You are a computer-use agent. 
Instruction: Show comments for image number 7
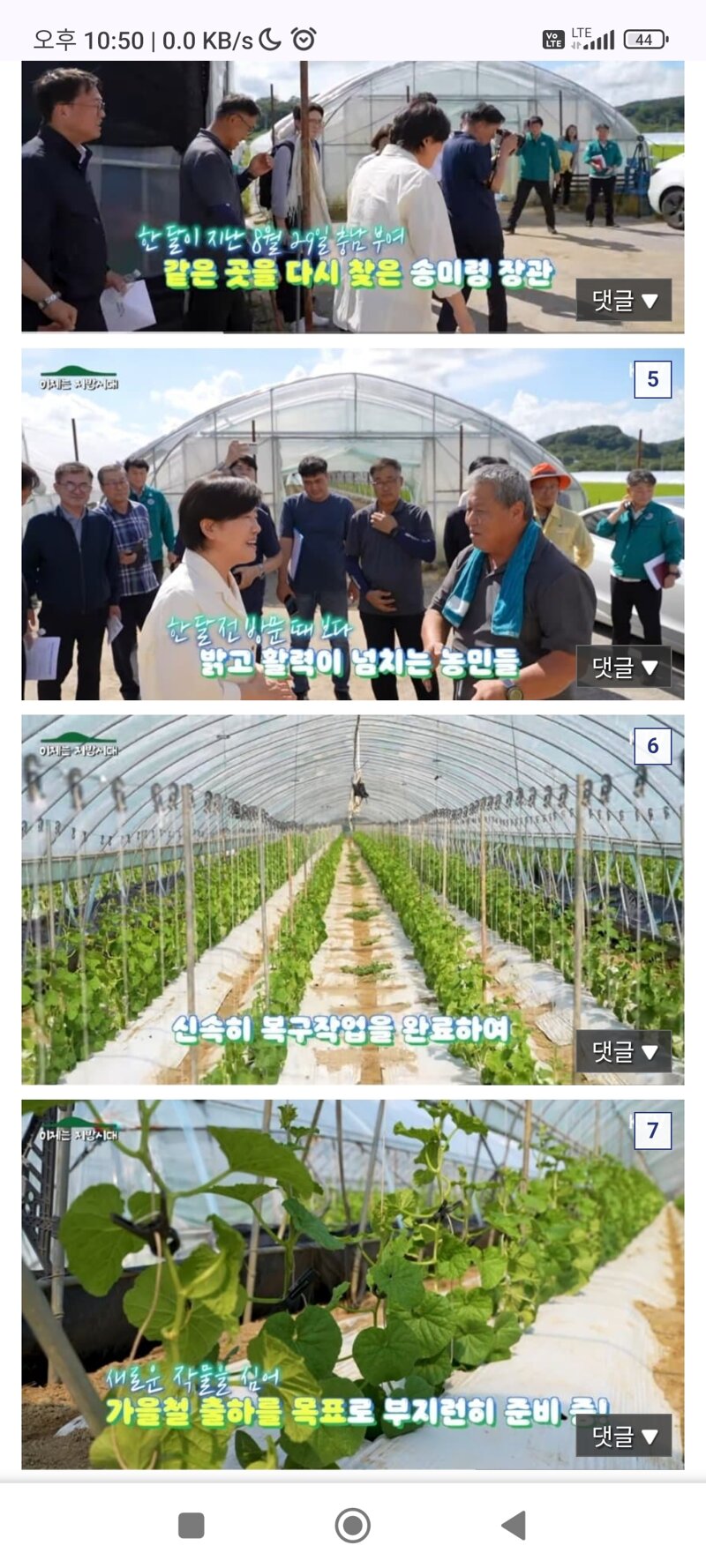(623, 1436)
